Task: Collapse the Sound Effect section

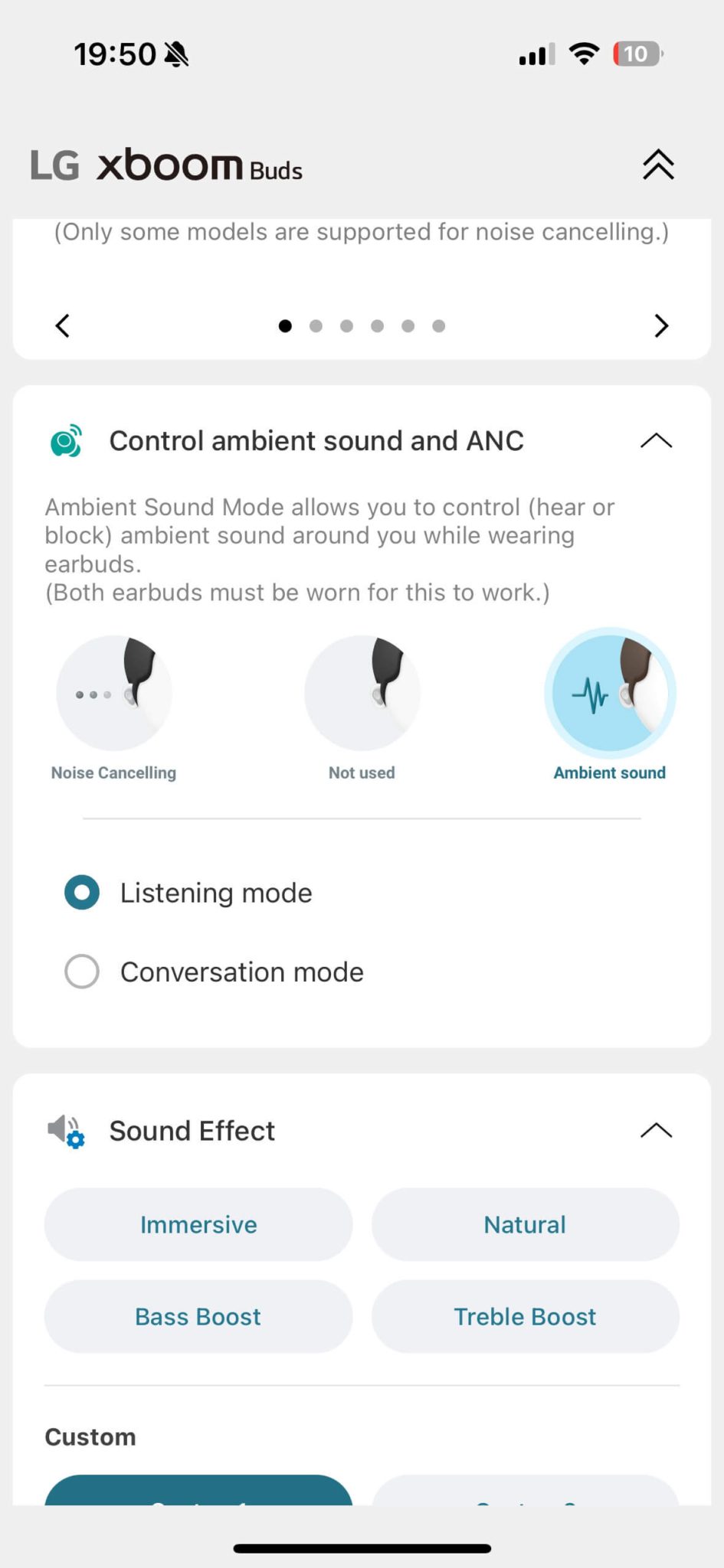Action: tap(656, 1131)
